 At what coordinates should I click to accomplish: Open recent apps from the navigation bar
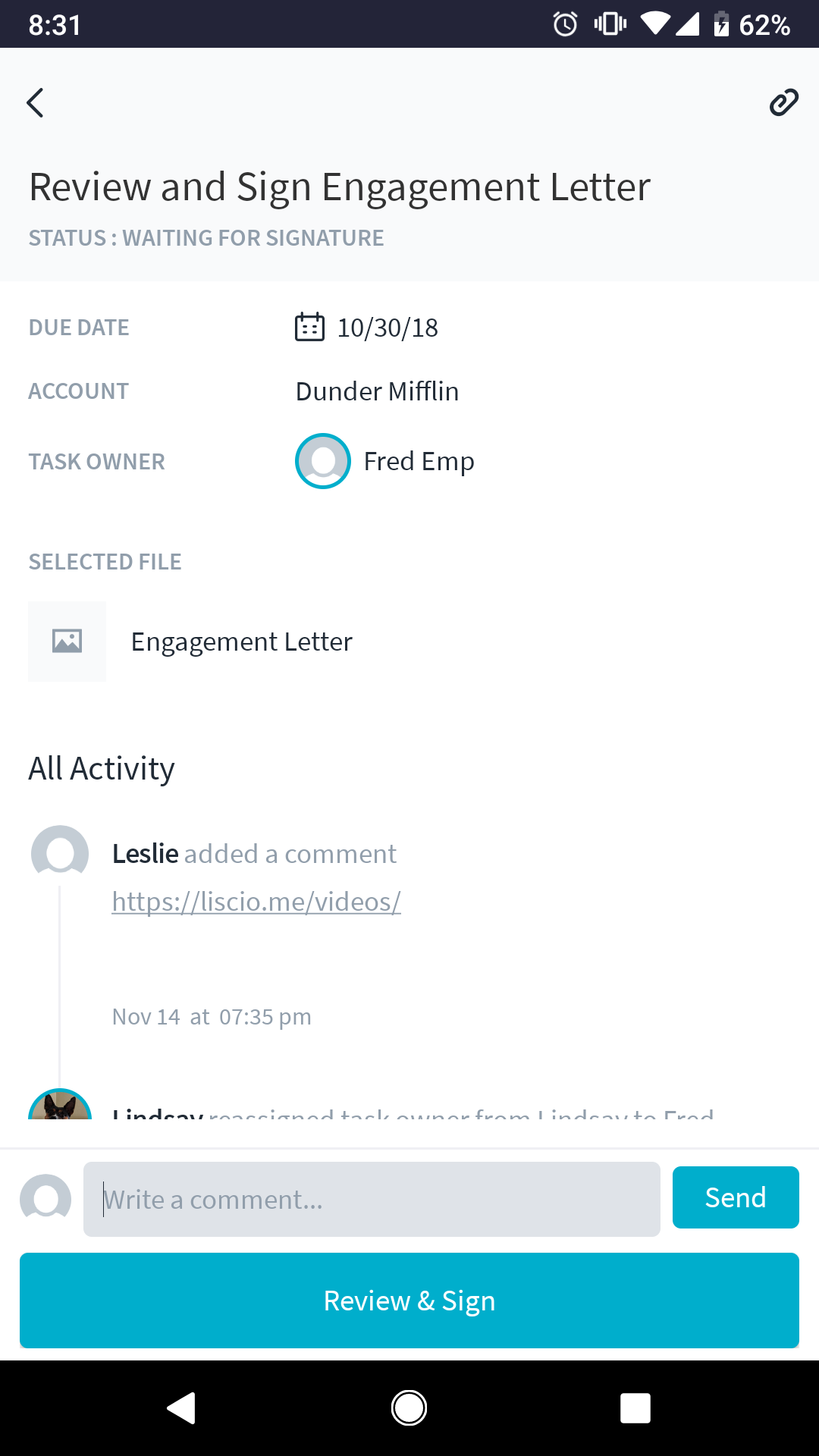[x=635, y=1408]
